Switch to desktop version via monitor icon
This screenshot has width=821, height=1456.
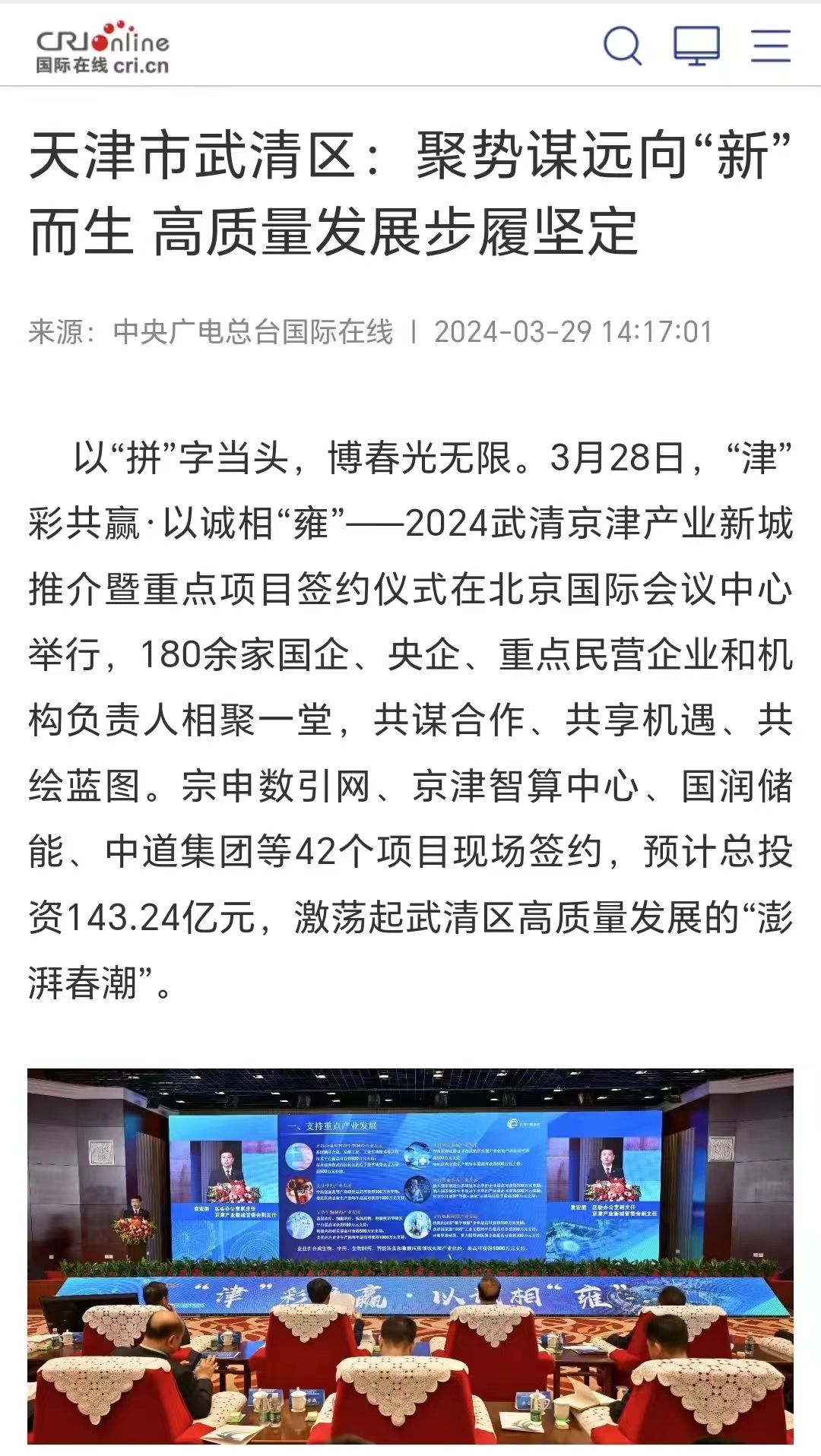point(696,46)
